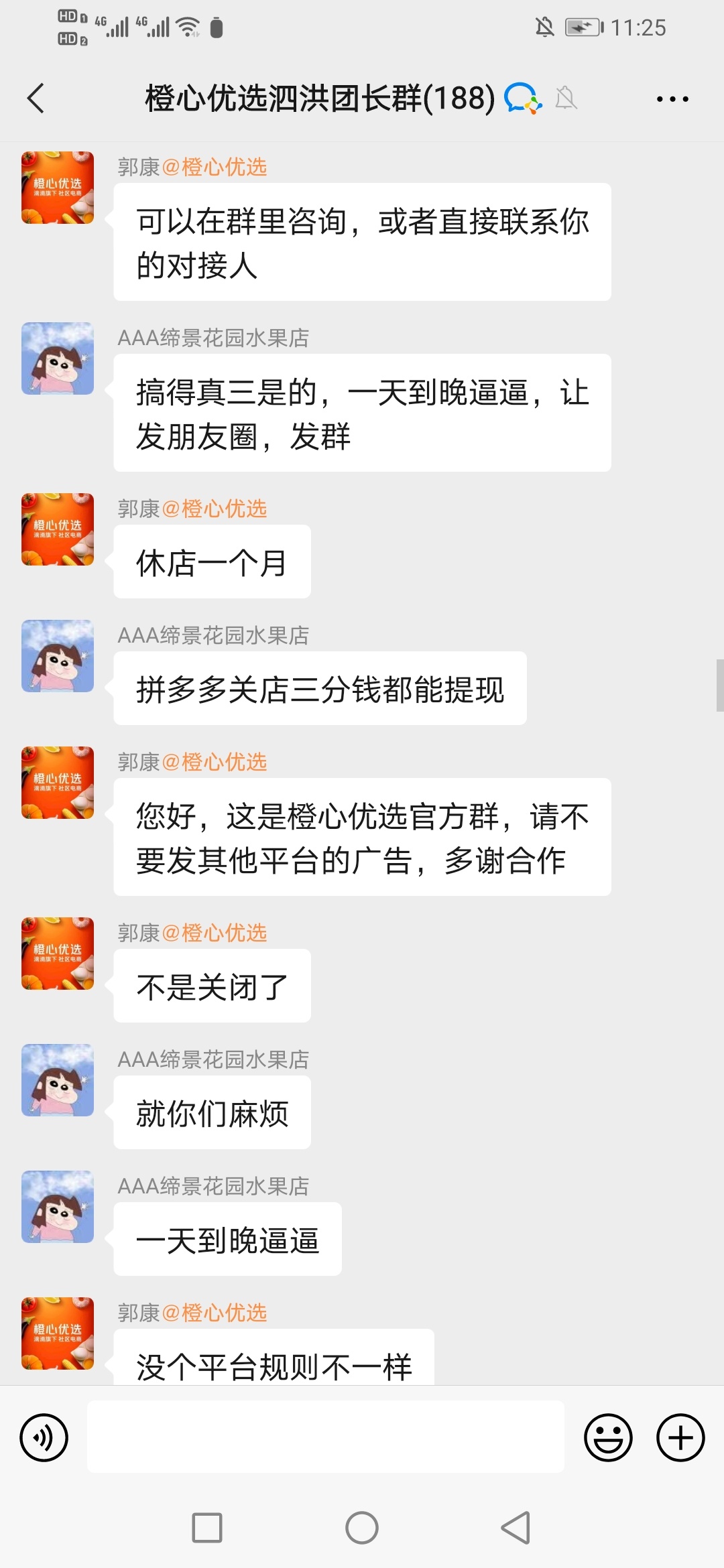Open the three-dot chat info menu

[x=672, y=99]
